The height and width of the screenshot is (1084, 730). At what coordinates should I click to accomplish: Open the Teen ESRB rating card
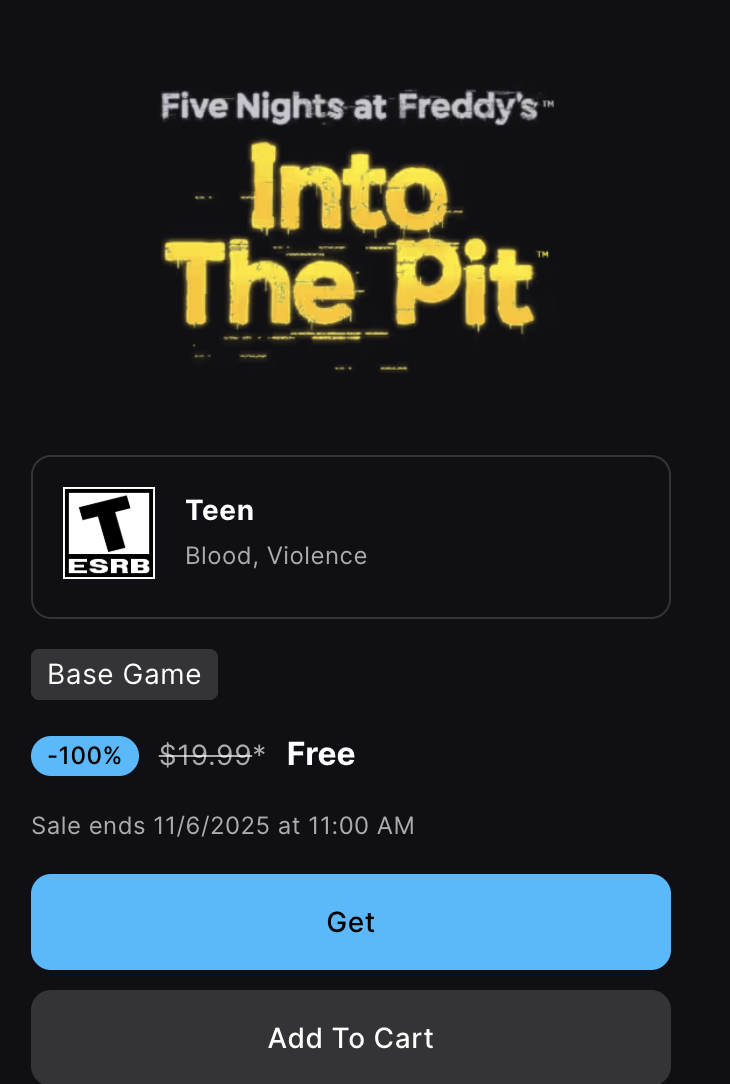coord(350,536)
